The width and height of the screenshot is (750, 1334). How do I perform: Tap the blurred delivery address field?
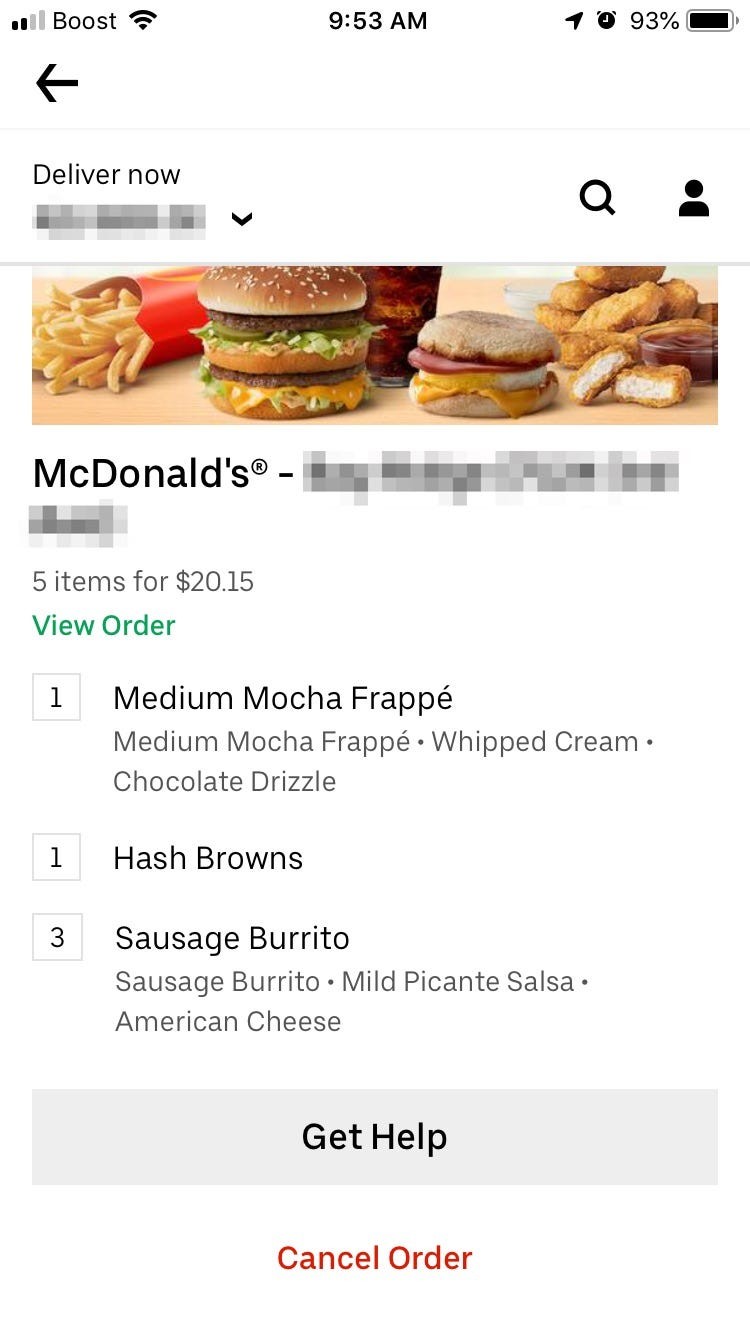point(120,219)
